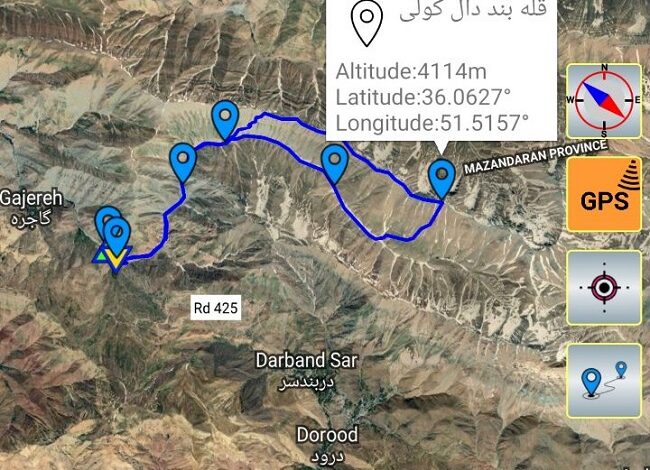Select the map pin beside Mazandaran Province label
Viewport: 650px width, 470px height.
point(442,176)
